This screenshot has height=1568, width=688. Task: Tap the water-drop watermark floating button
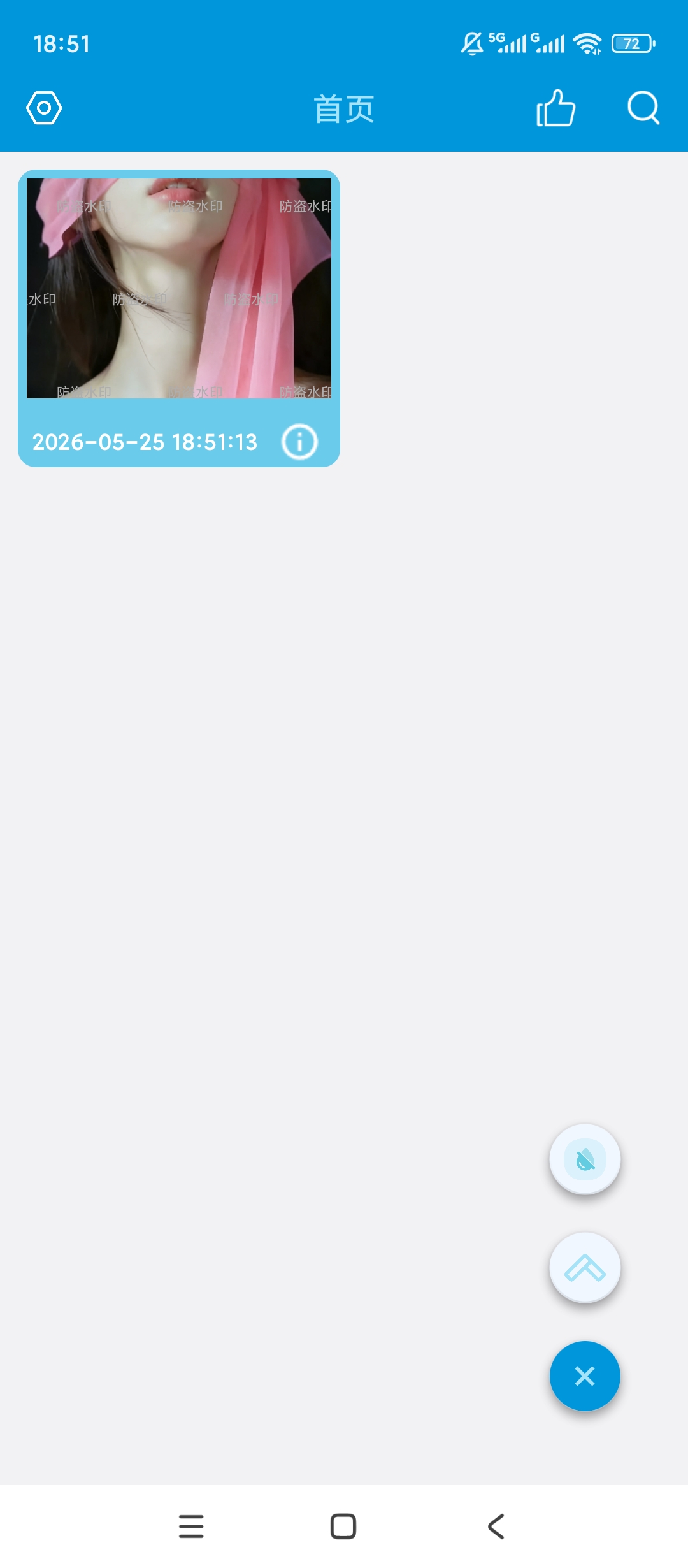point(585,1159)
